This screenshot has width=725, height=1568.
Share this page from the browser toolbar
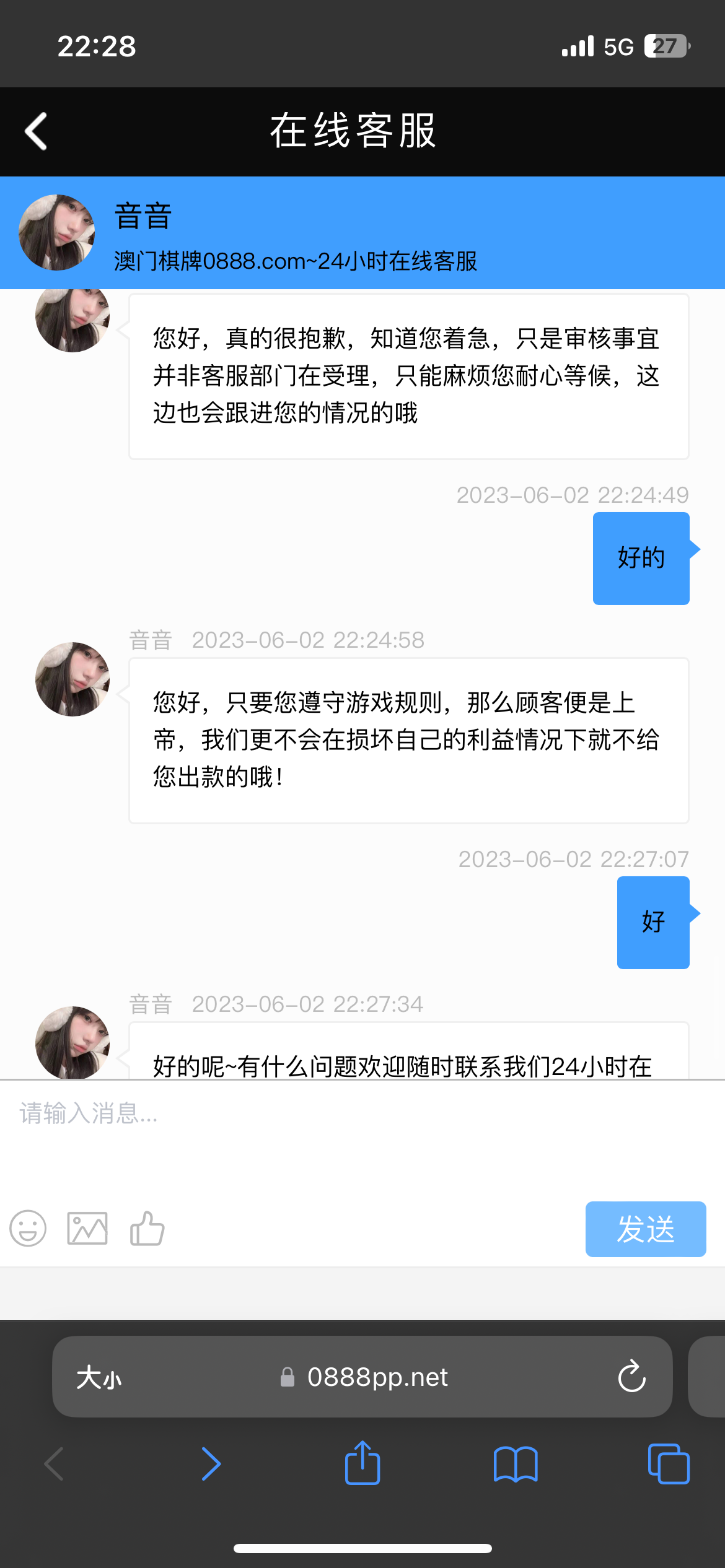tap(362, 1464)
